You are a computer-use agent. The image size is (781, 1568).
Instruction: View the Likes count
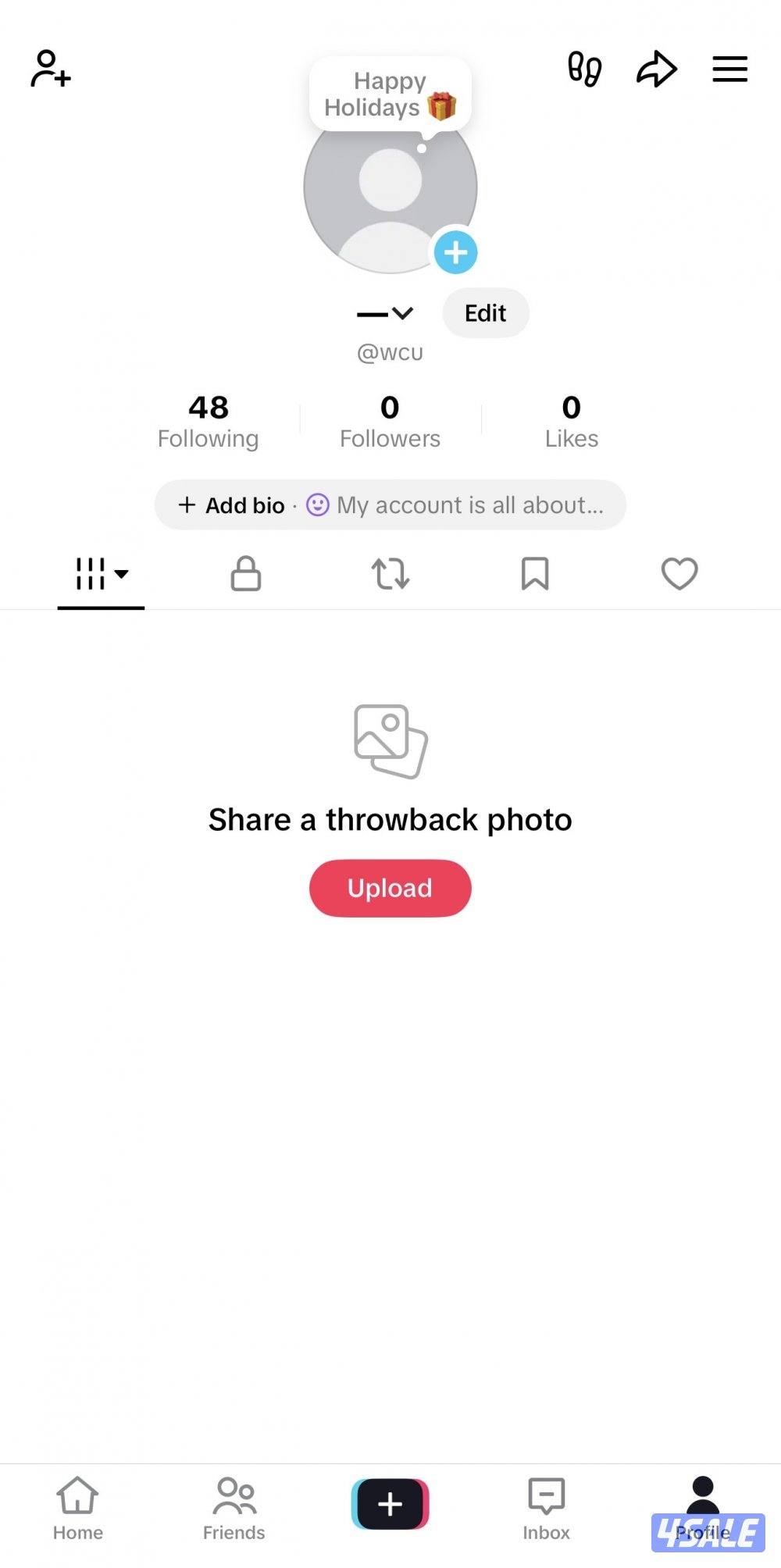(x=571, y=422)
